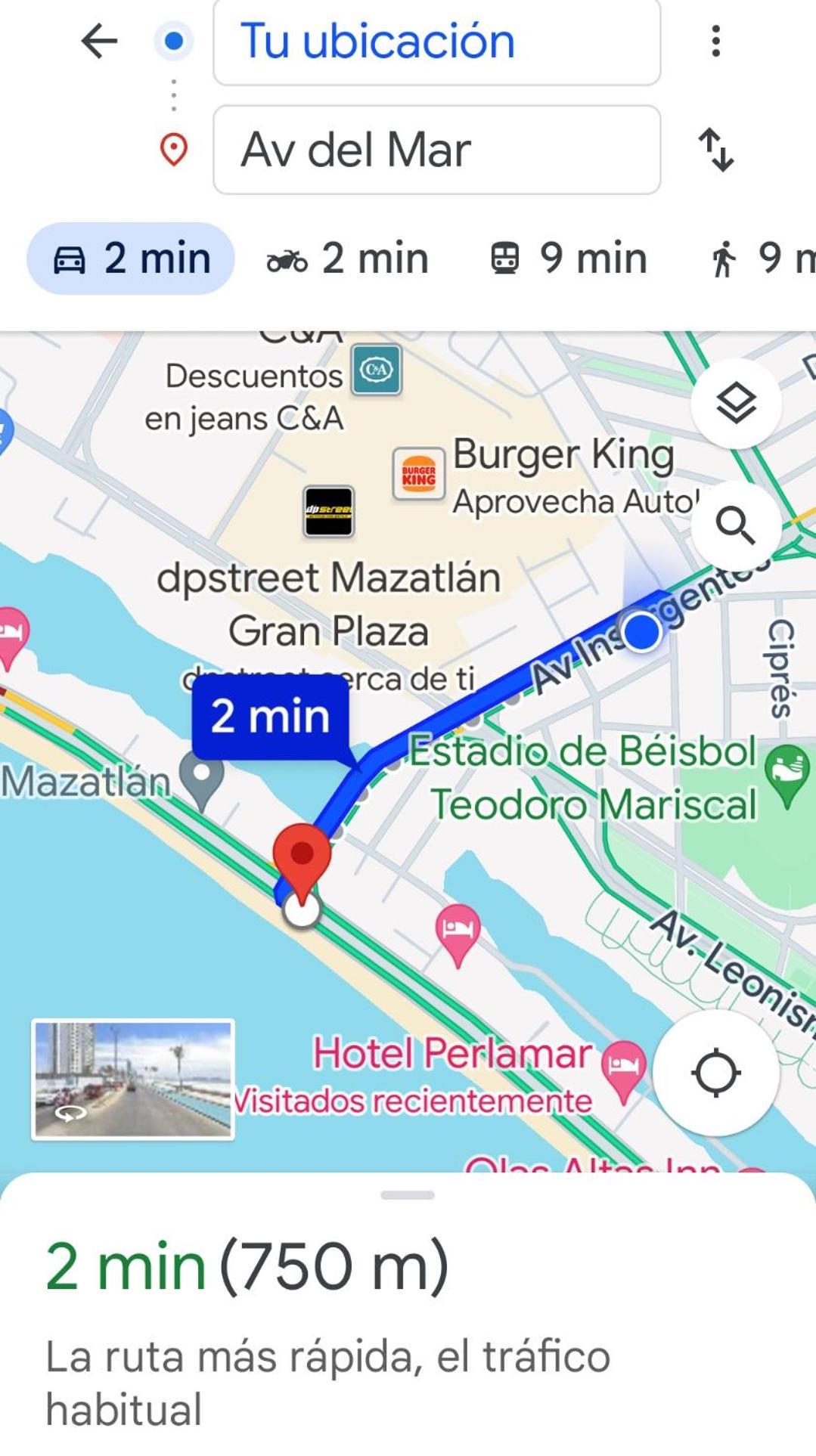The image size is (816, 1456).
Task: Swap origin and destination
Action: (x=715, y=150)
